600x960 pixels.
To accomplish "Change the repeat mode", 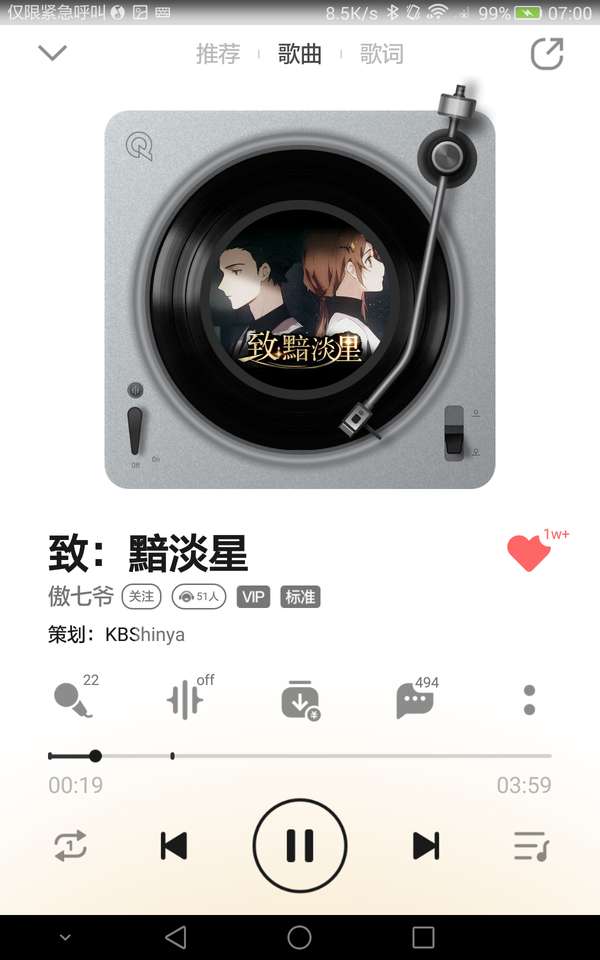I will [x=71, y=846].
